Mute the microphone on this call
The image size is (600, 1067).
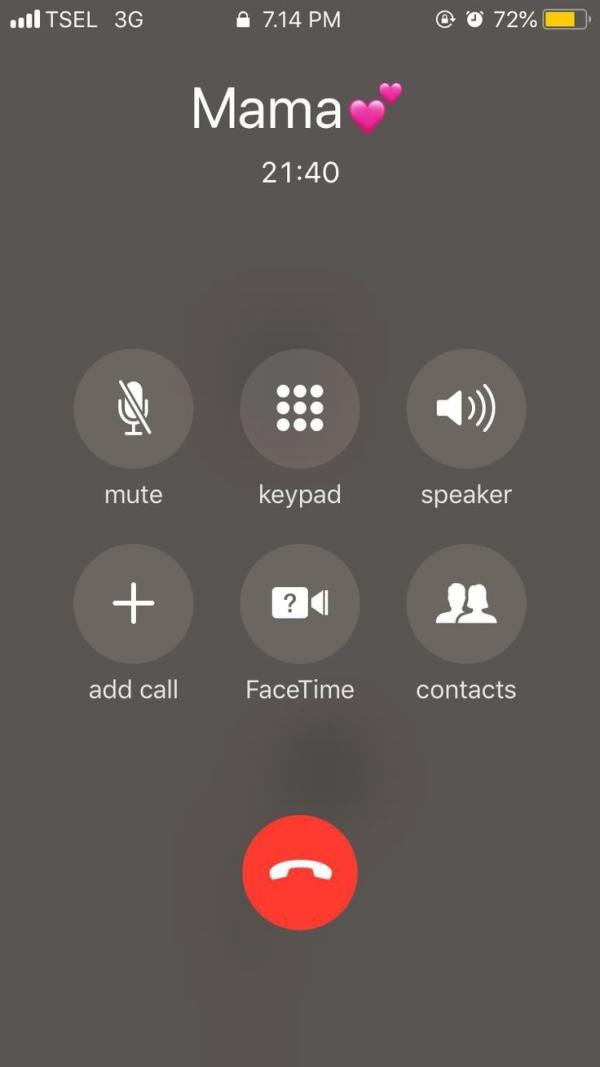(133, 409)
